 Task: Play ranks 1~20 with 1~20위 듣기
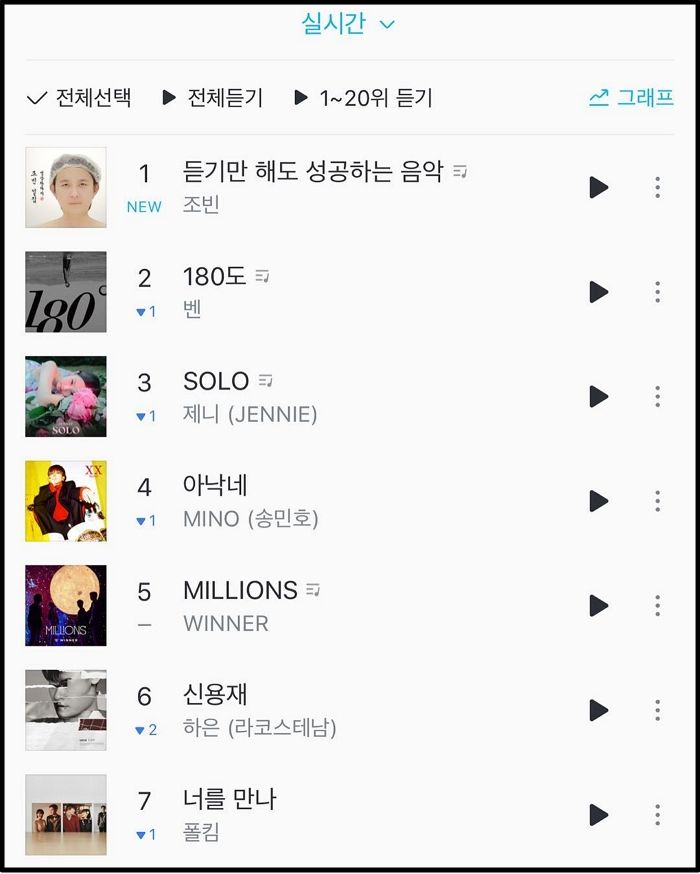click(x=363, y=98)
